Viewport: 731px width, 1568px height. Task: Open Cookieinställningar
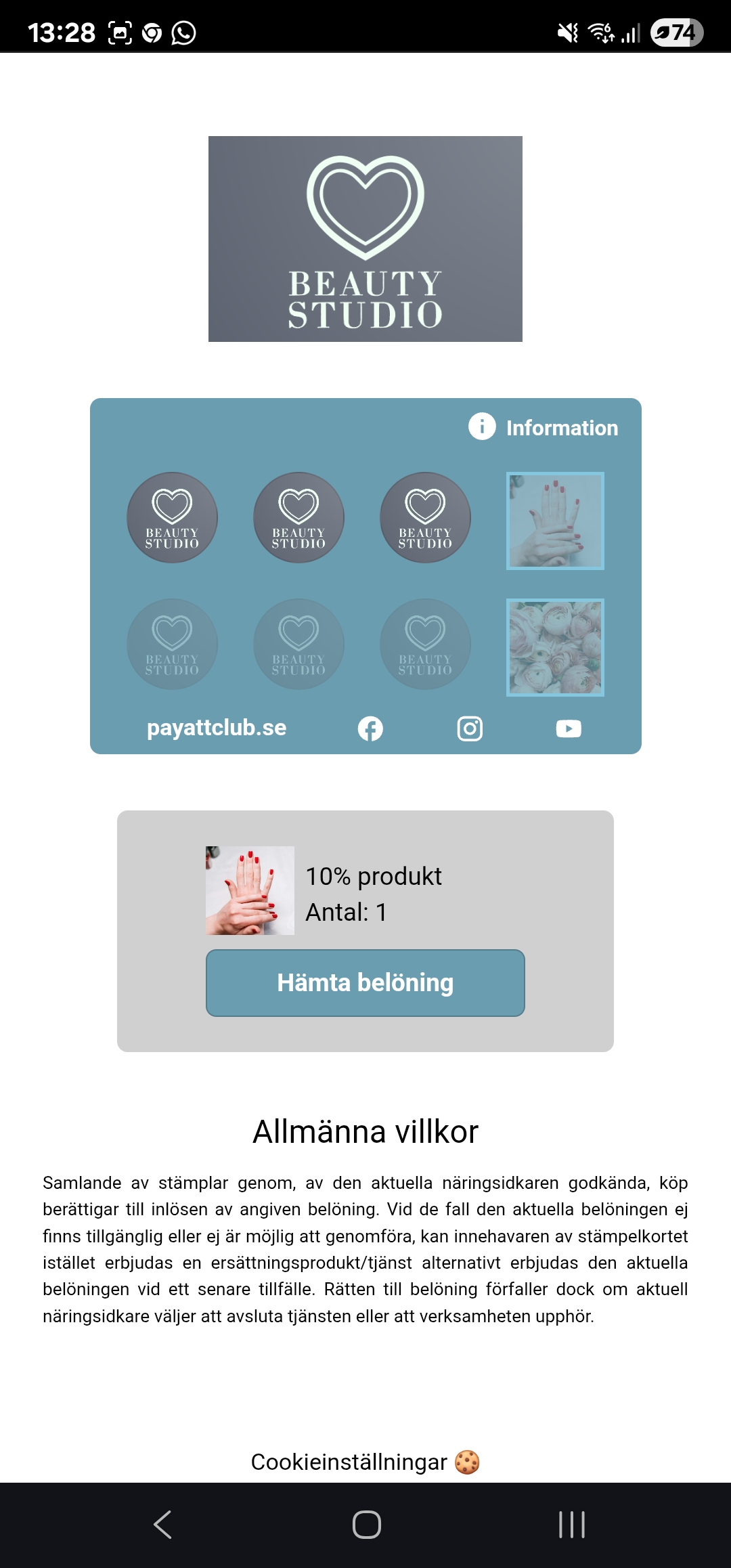[365, 1462]
